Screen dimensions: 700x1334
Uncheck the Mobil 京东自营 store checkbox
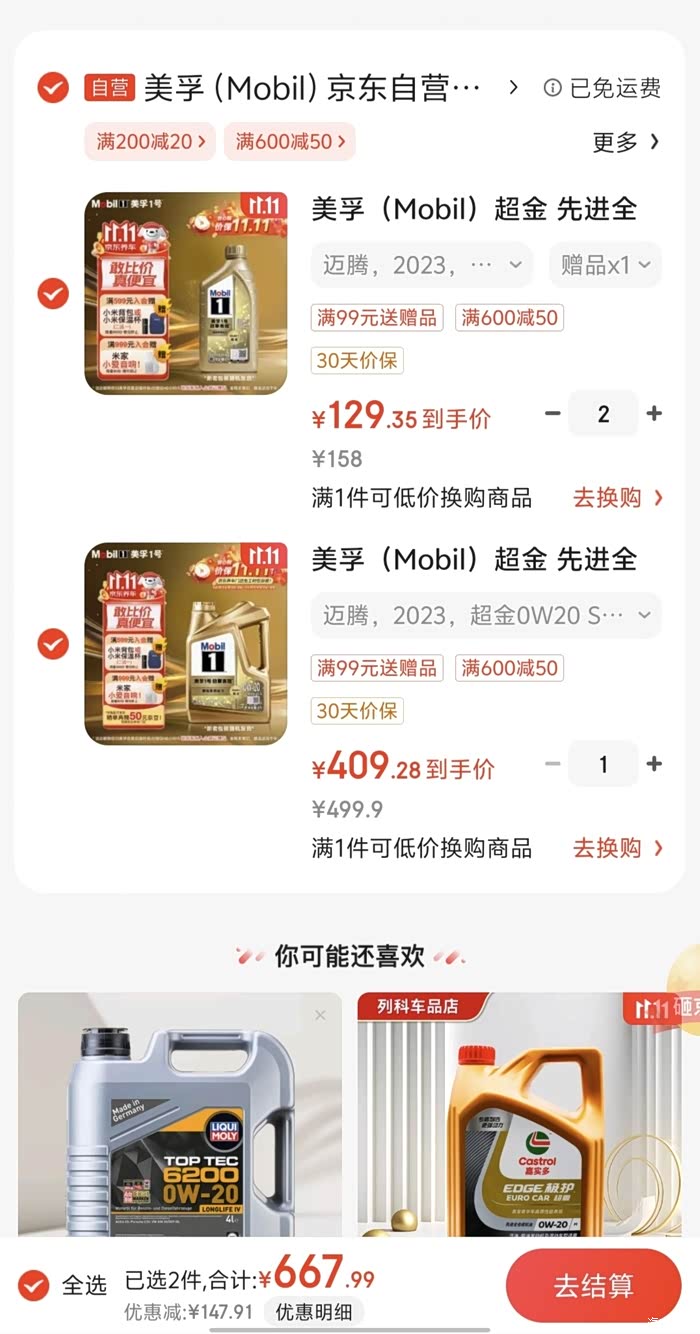[x=53, y=88]
